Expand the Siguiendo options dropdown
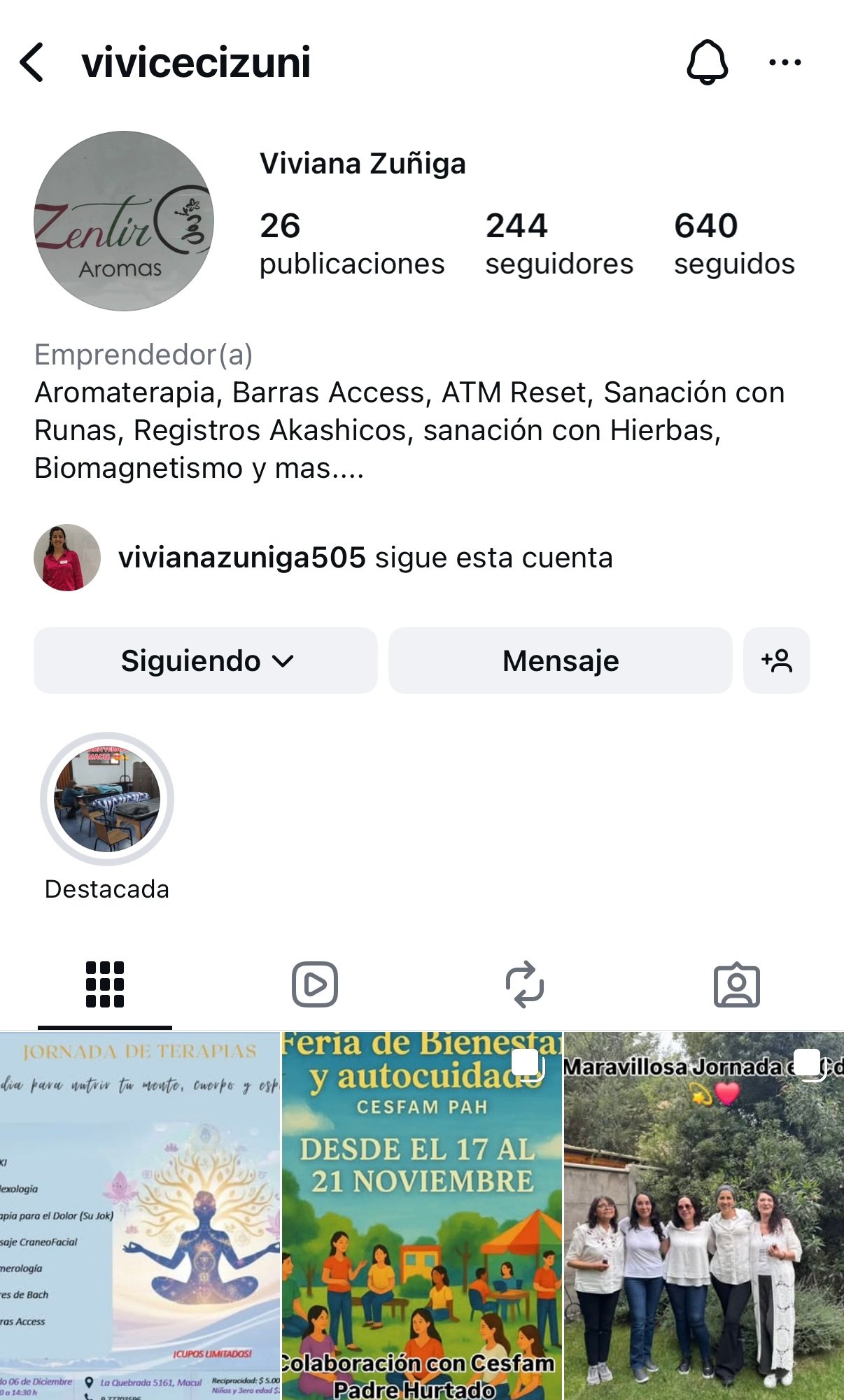Viewport: 844px width, 1400px height. (206, 660)
